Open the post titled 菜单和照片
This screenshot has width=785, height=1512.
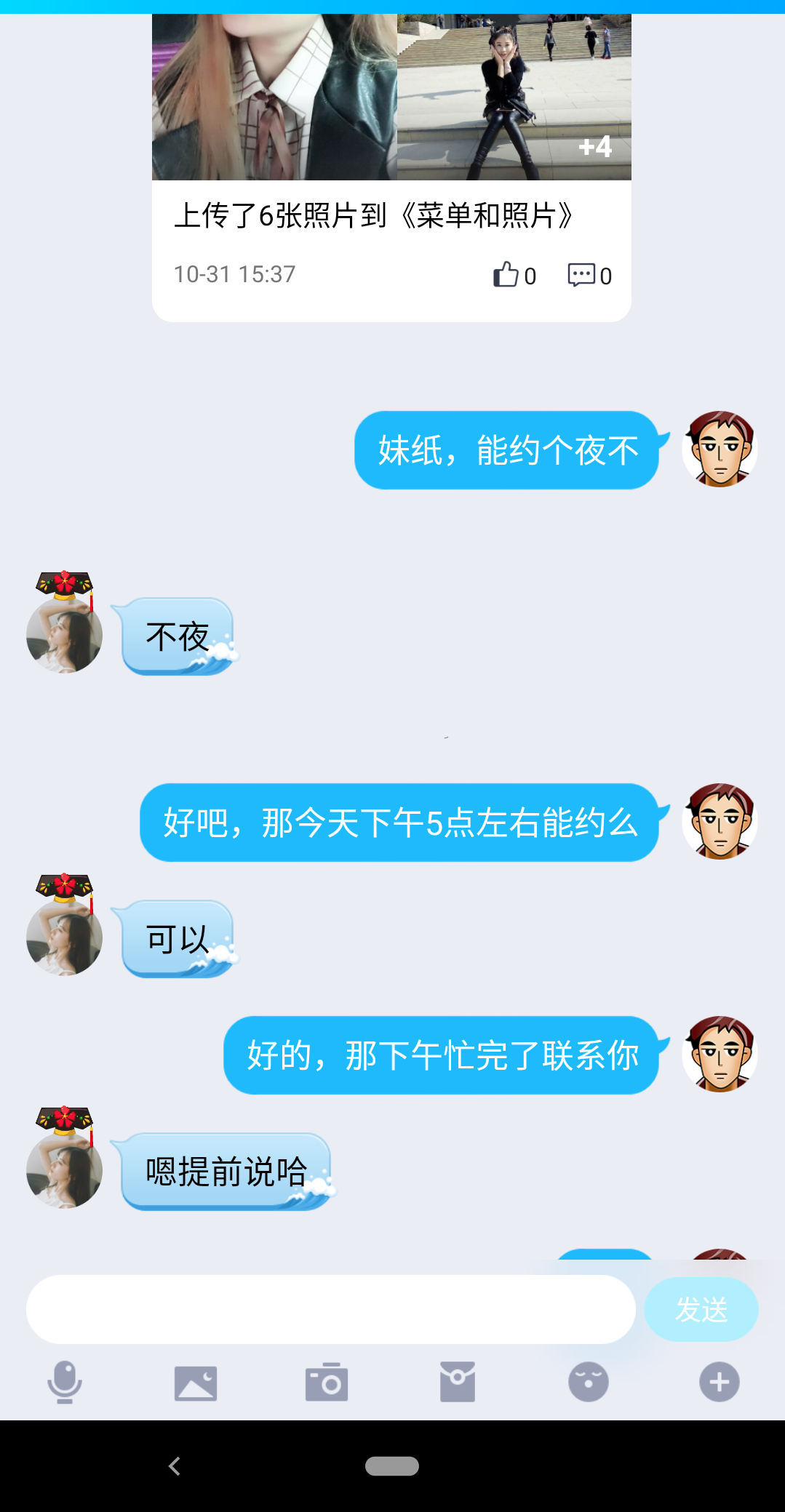pyautogui.click(x=376, y=213)
